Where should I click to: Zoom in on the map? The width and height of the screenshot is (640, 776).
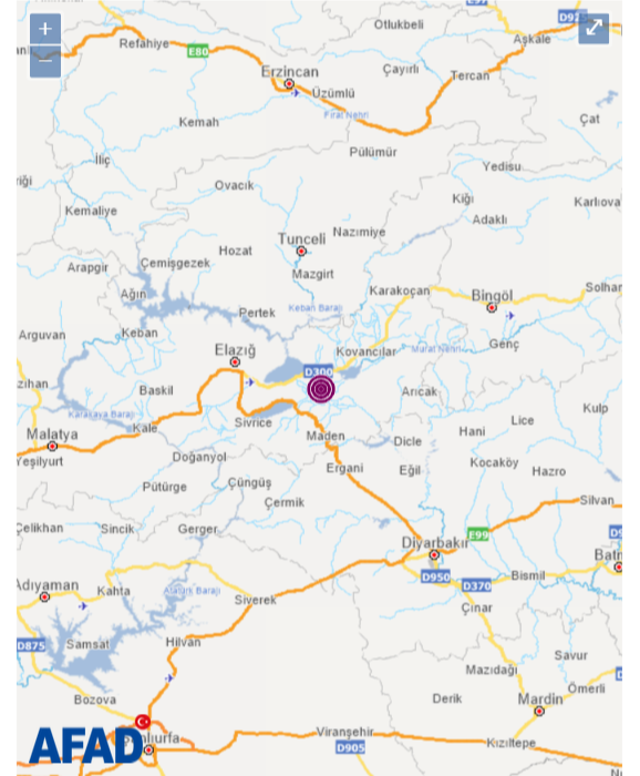tap(45, 29)
